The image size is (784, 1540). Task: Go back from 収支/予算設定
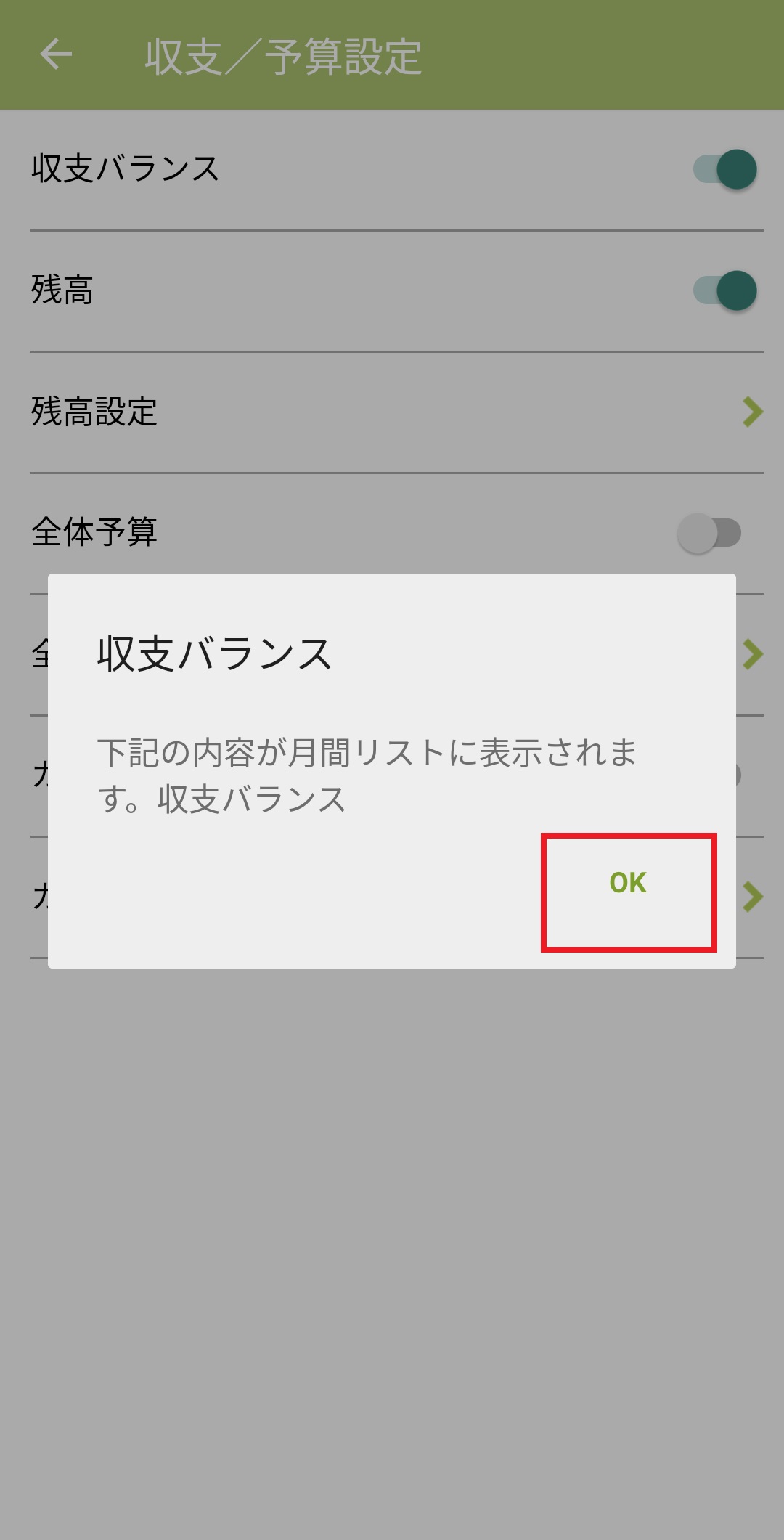(x=56, y=55)
